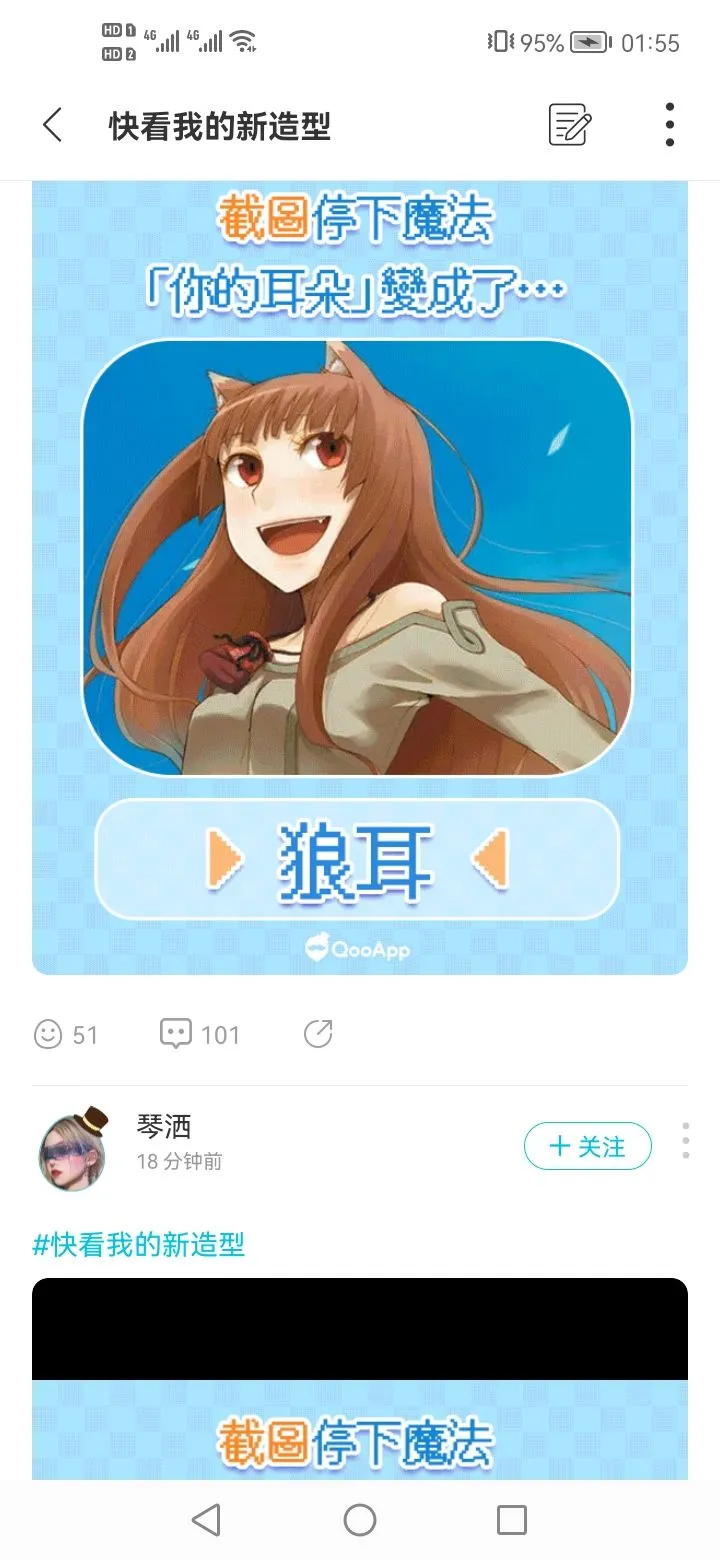Open 琴洒's profile avatar
The height and width of the screenshot is (1560, 720).
[x=73, y=1150]
